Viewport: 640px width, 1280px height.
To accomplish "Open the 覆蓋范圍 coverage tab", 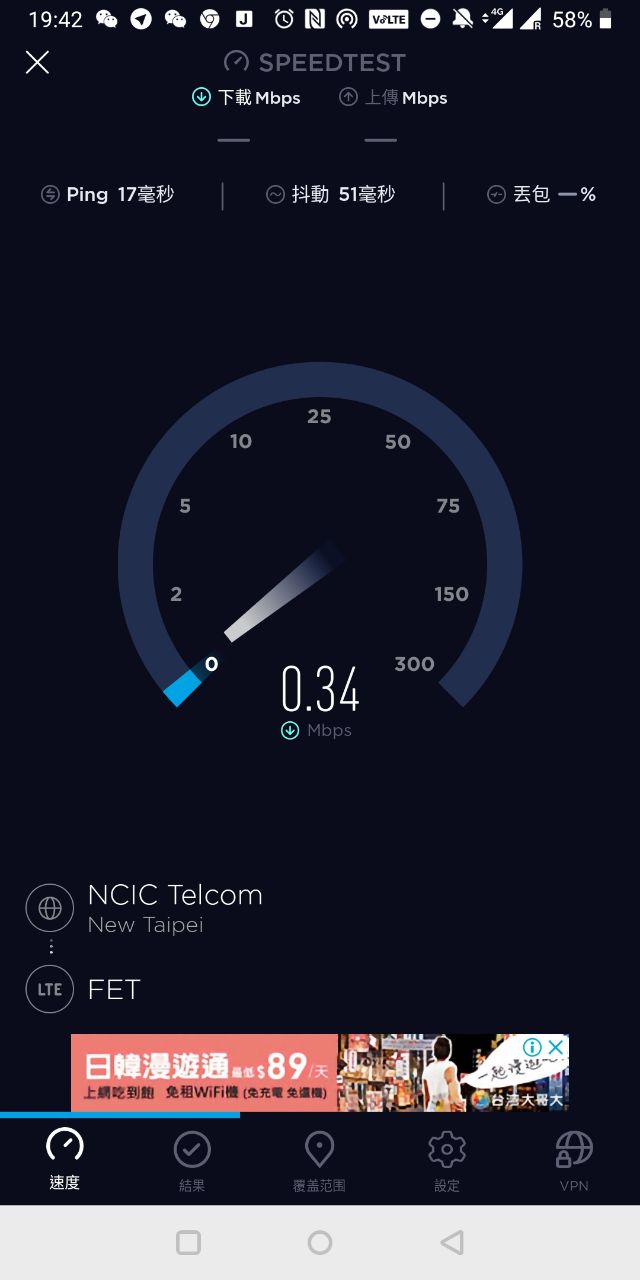I will (x=319, y=1162).
